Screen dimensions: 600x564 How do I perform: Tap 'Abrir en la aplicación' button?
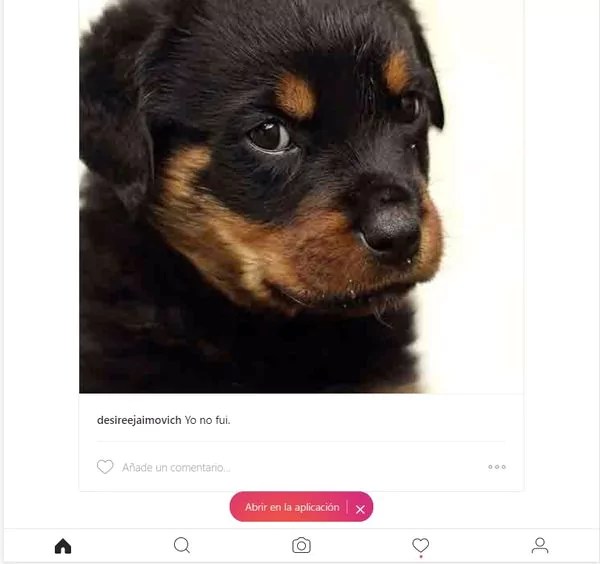click(x=292, y=507)
